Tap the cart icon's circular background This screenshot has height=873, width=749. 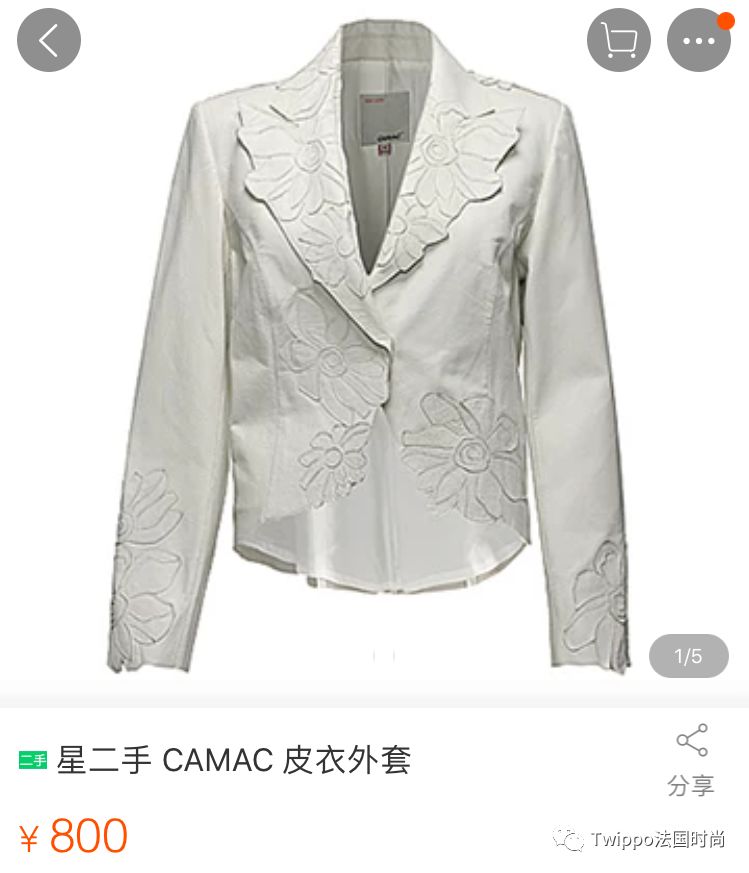(x=618, y=40)
